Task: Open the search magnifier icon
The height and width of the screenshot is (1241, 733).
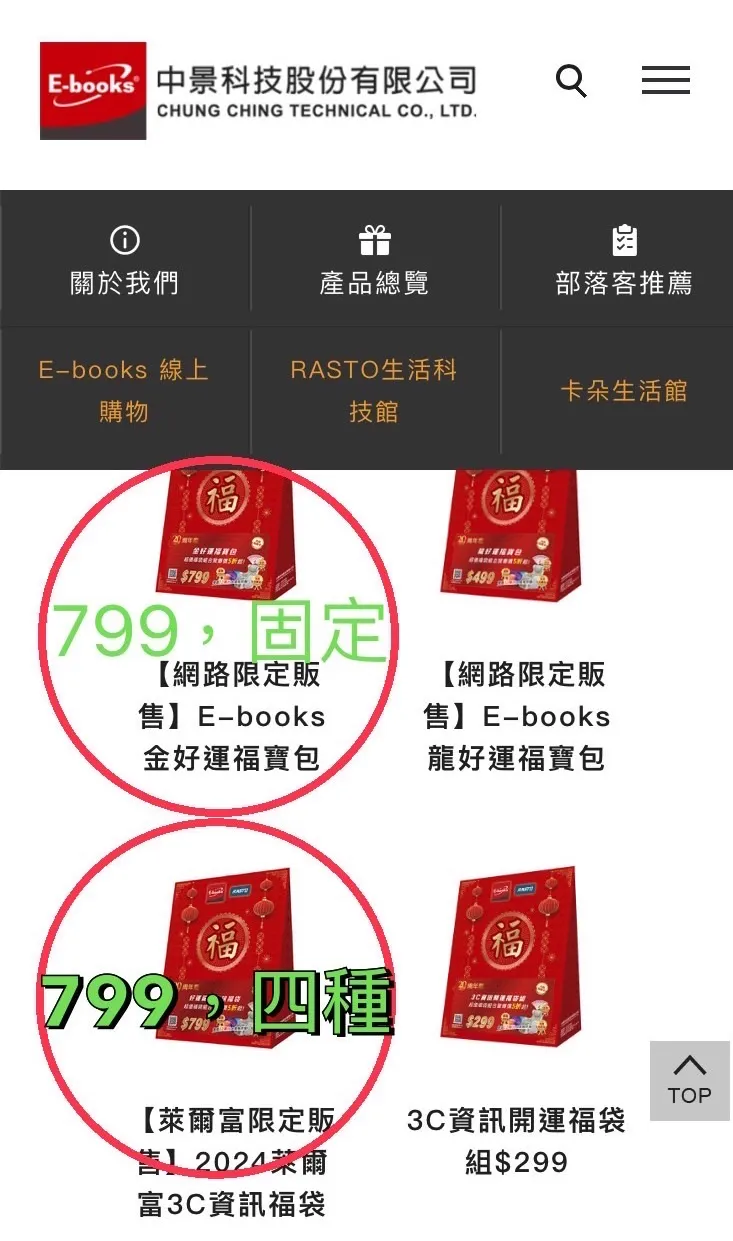Action: click(x=571, y=81)
